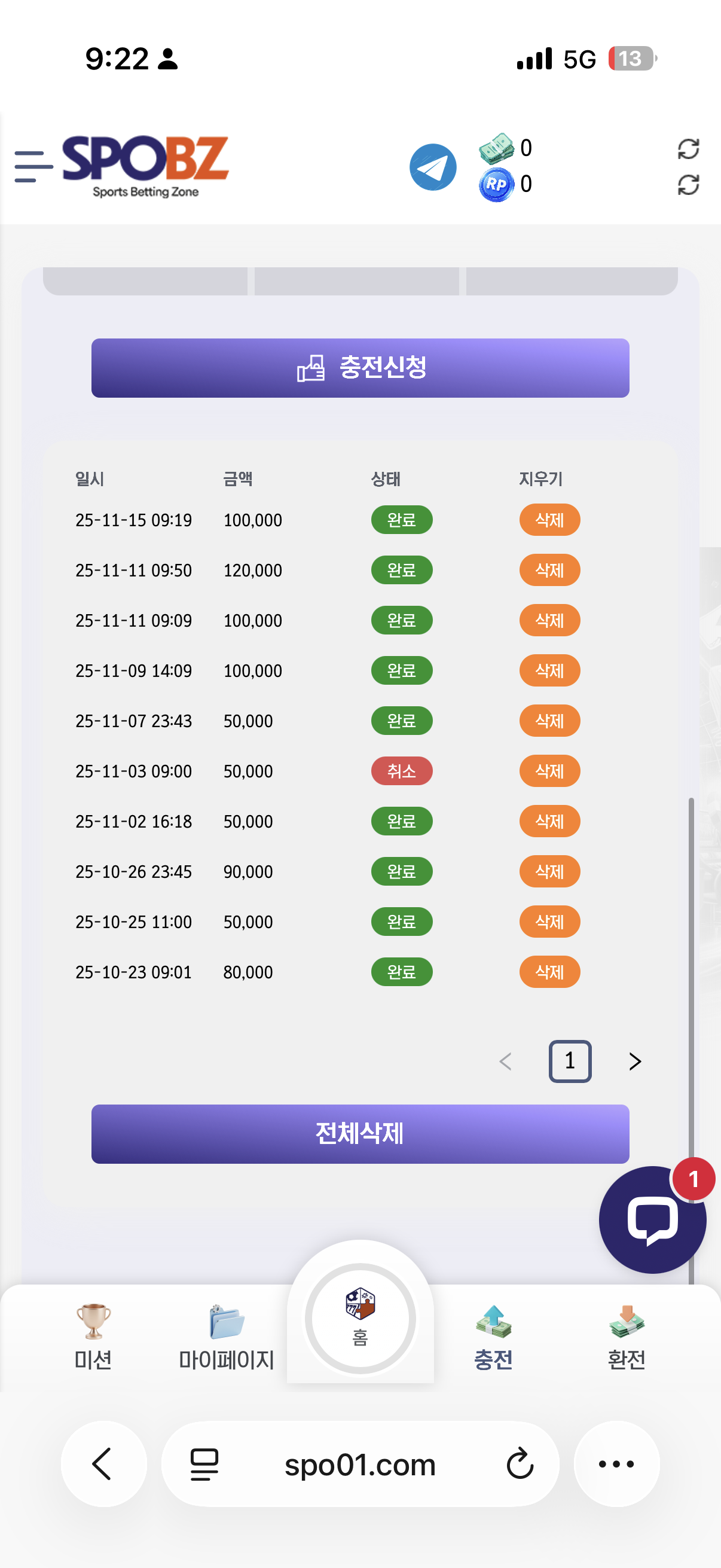Go back in the browser

click(103, 1463)
